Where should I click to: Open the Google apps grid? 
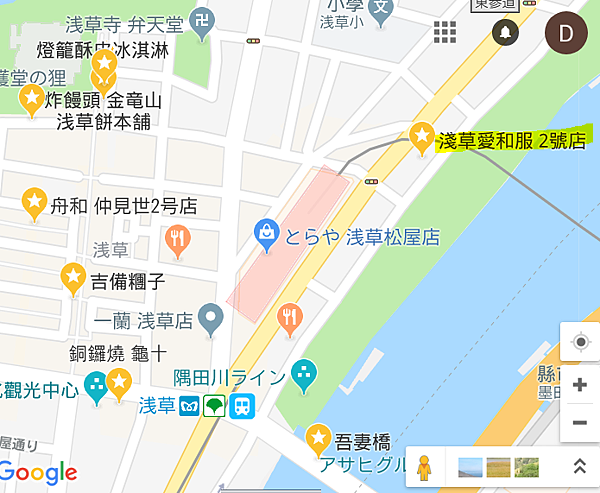(x=445, y=32)
